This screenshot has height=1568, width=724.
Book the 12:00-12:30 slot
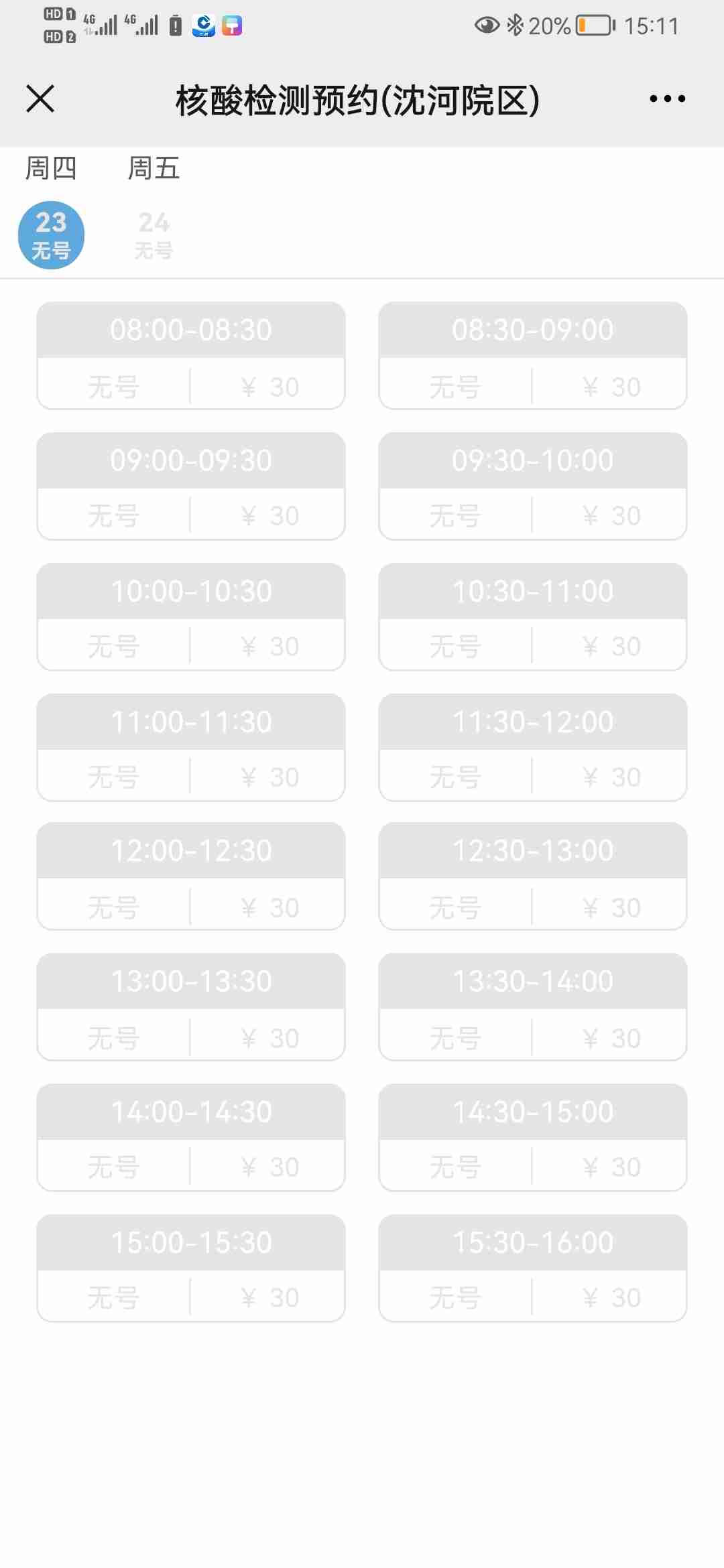191,876
